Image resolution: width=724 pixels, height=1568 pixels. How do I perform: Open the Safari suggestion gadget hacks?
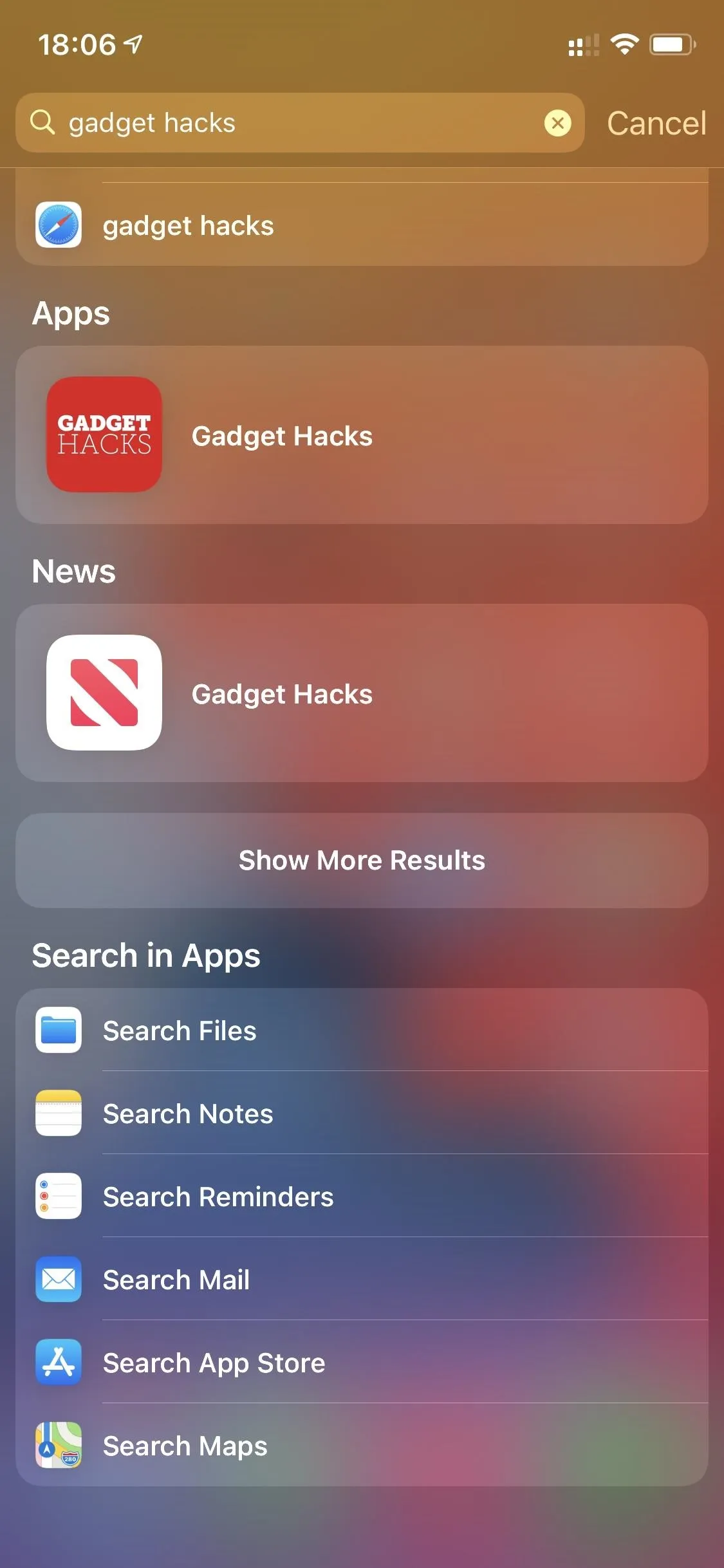coord(362,225)
